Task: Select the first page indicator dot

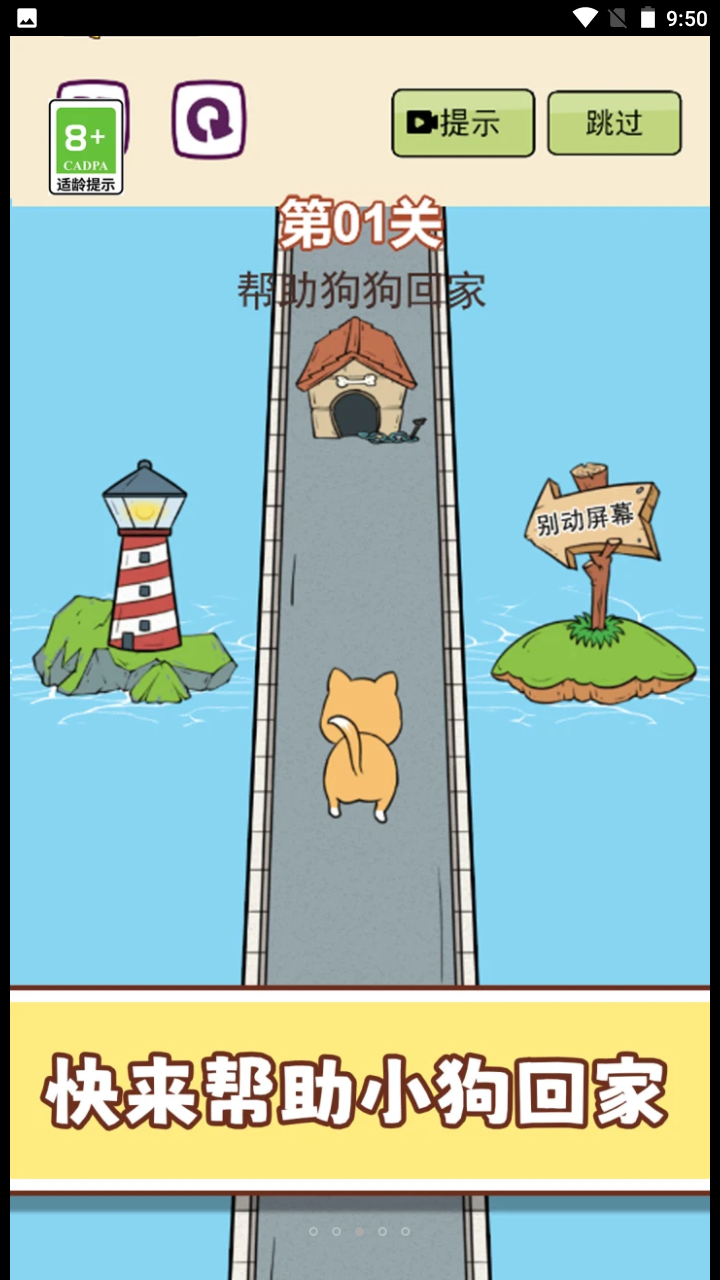Action: (314, 1232)
